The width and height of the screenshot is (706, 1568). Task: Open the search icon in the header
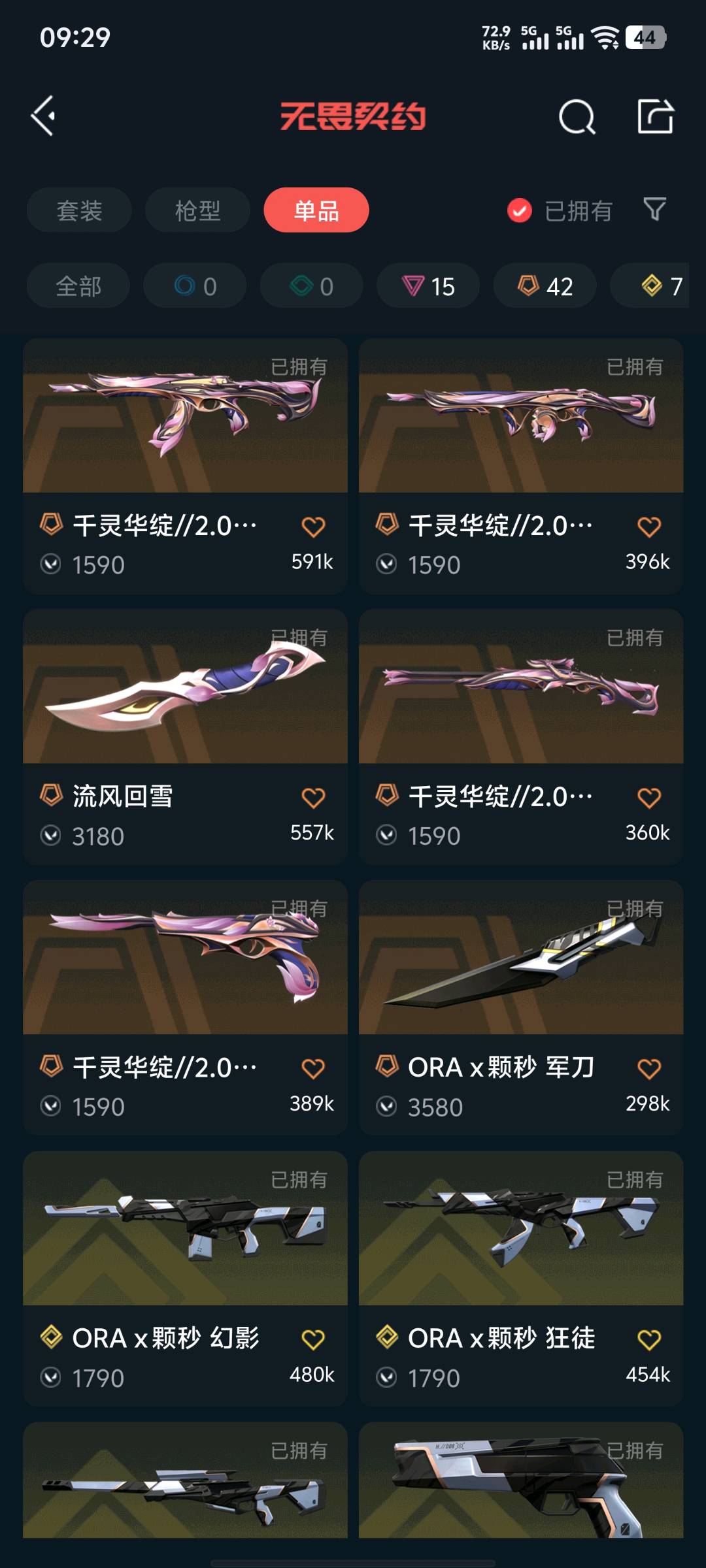[x=577, y=117]
